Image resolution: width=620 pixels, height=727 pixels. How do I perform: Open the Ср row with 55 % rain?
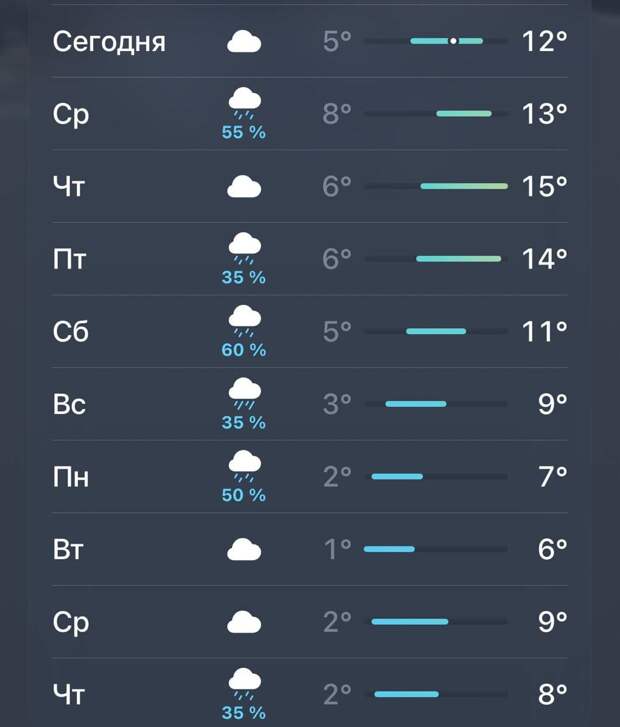310,114
